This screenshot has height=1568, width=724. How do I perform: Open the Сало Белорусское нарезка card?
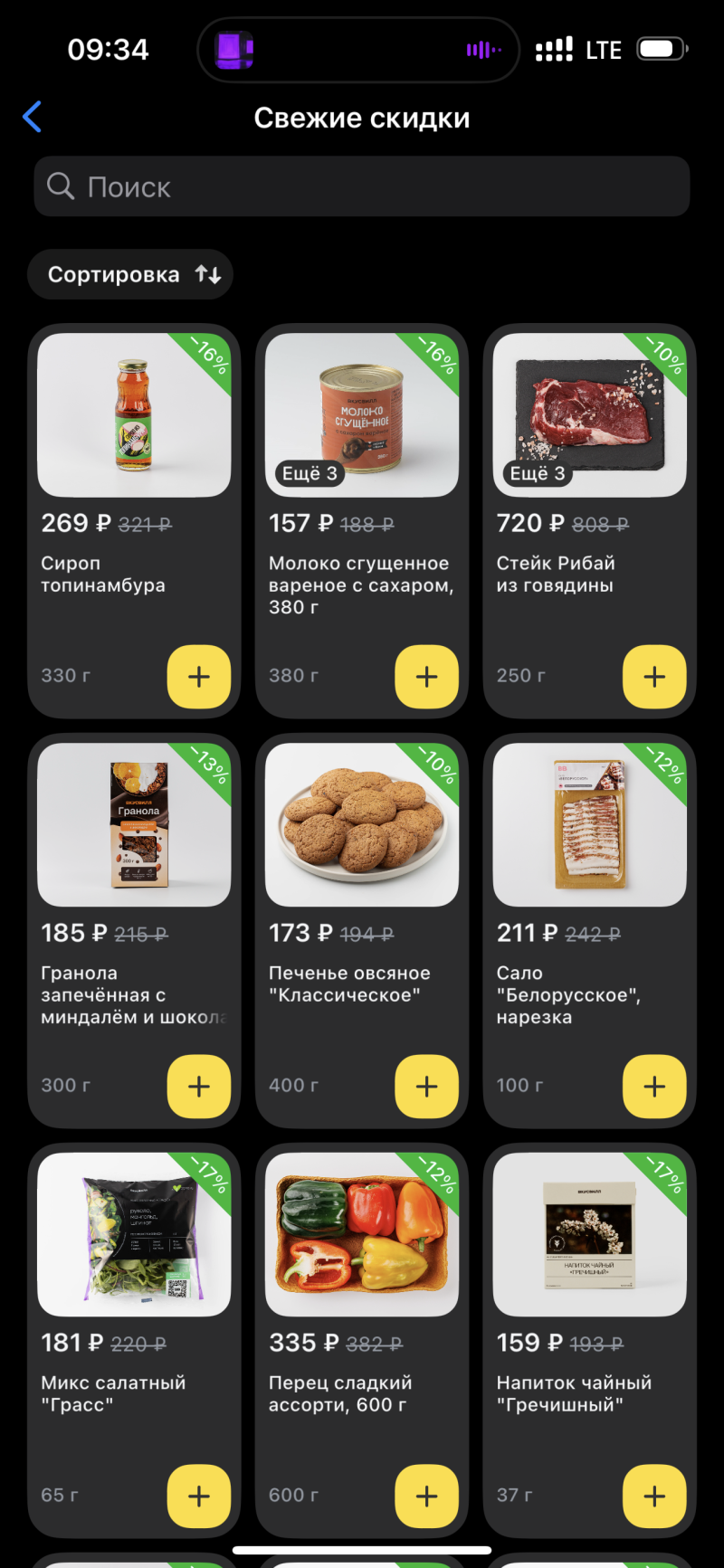(589, 825)
